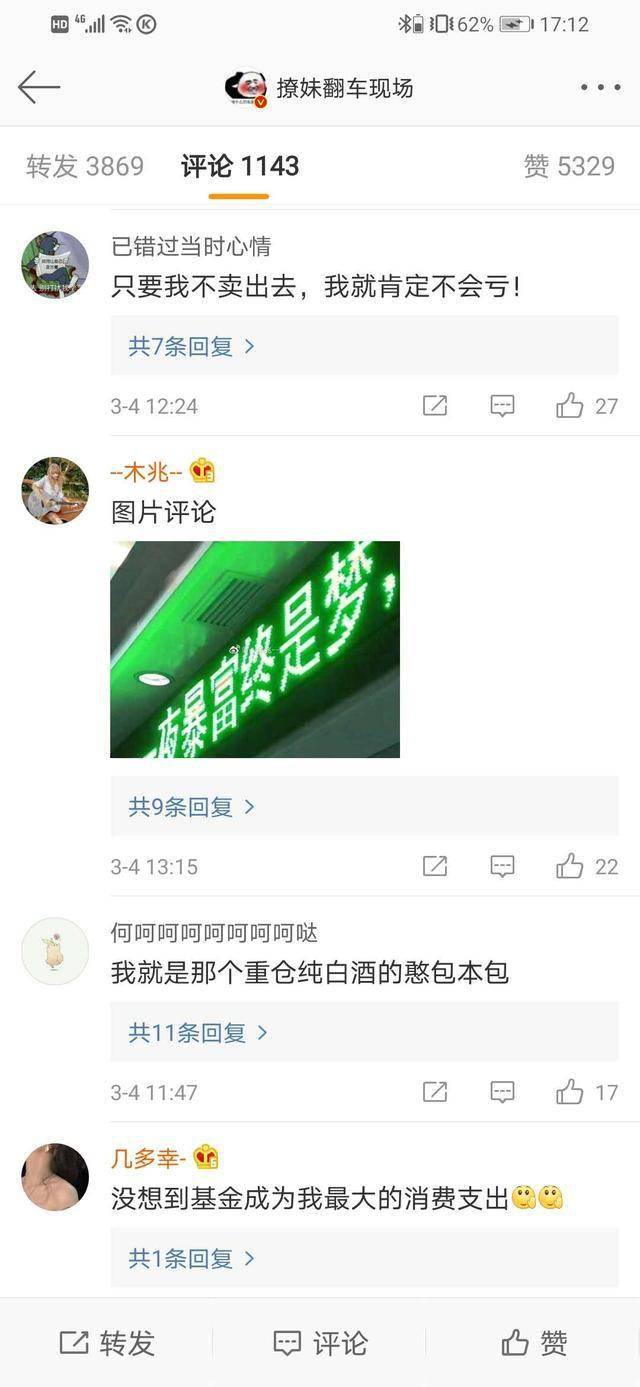Open 几多幸-'s profile avatar
Viewport: 640px width, 1387px height.
[55, 1177]
